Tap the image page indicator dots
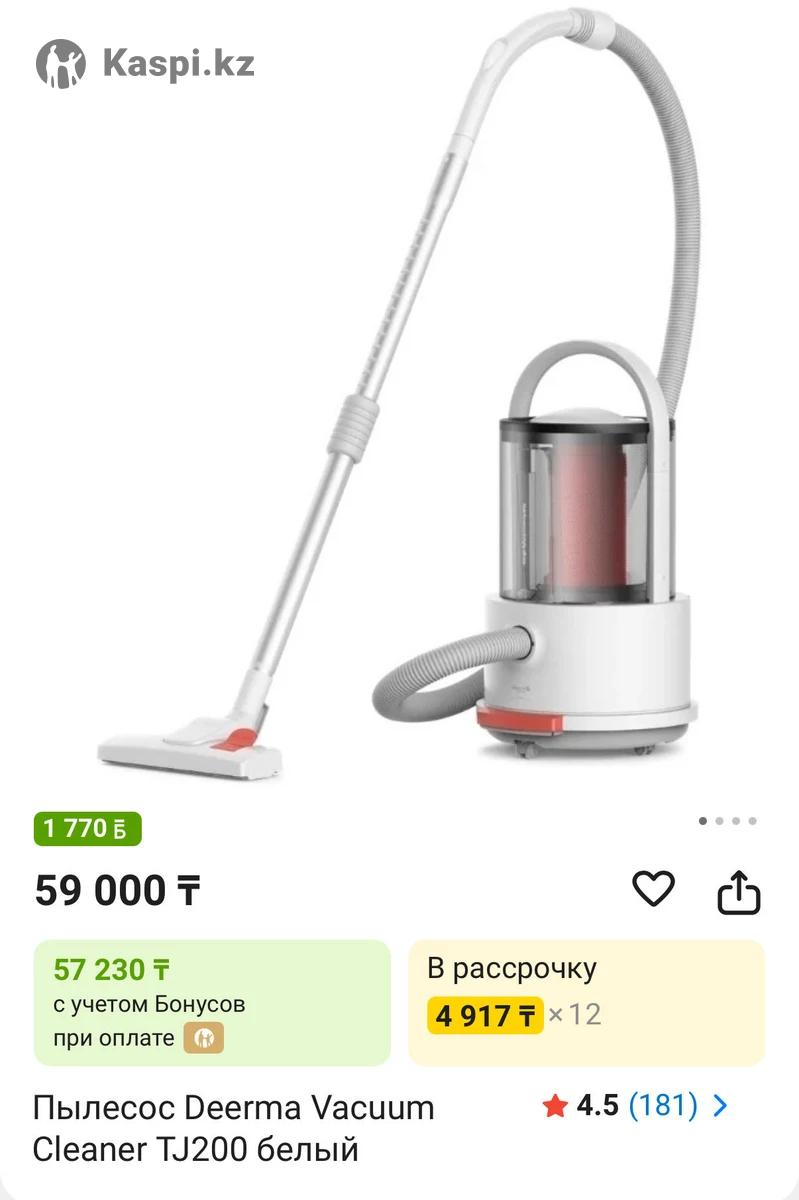The height and width of the screenshot is (1200, 799). point(727,821)
